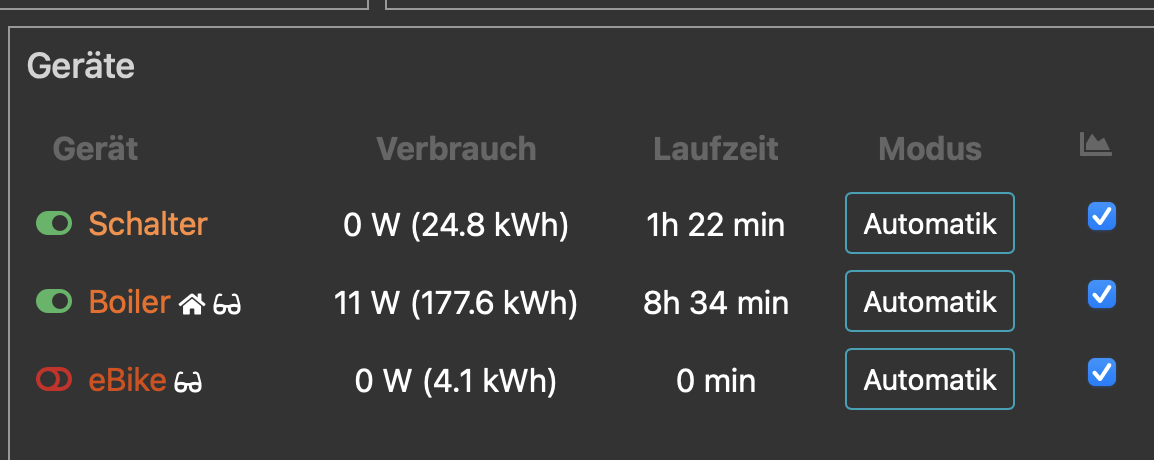
Task: Change the Automatik mode for Boiler
Action: pyautogui.click(x=930, y=301)
